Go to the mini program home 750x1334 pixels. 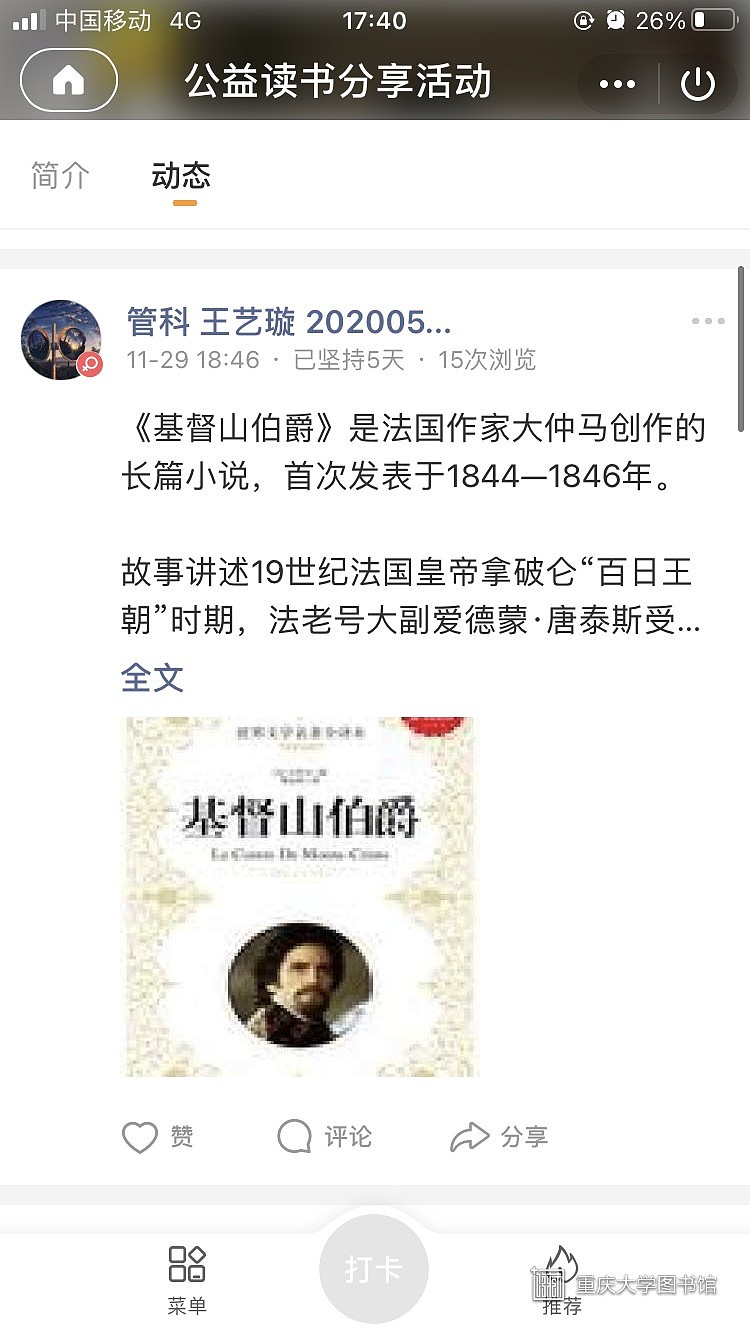tap(68, 81)
